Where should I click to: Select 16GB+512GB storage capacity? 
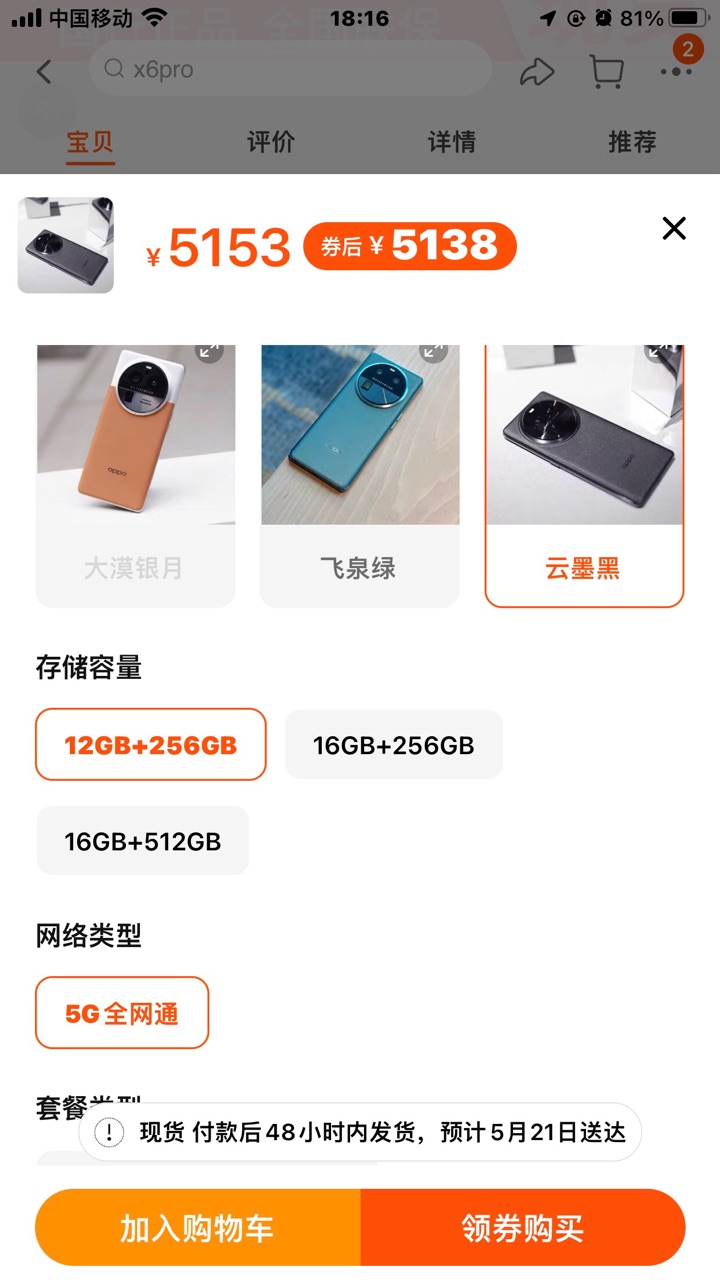142,841
